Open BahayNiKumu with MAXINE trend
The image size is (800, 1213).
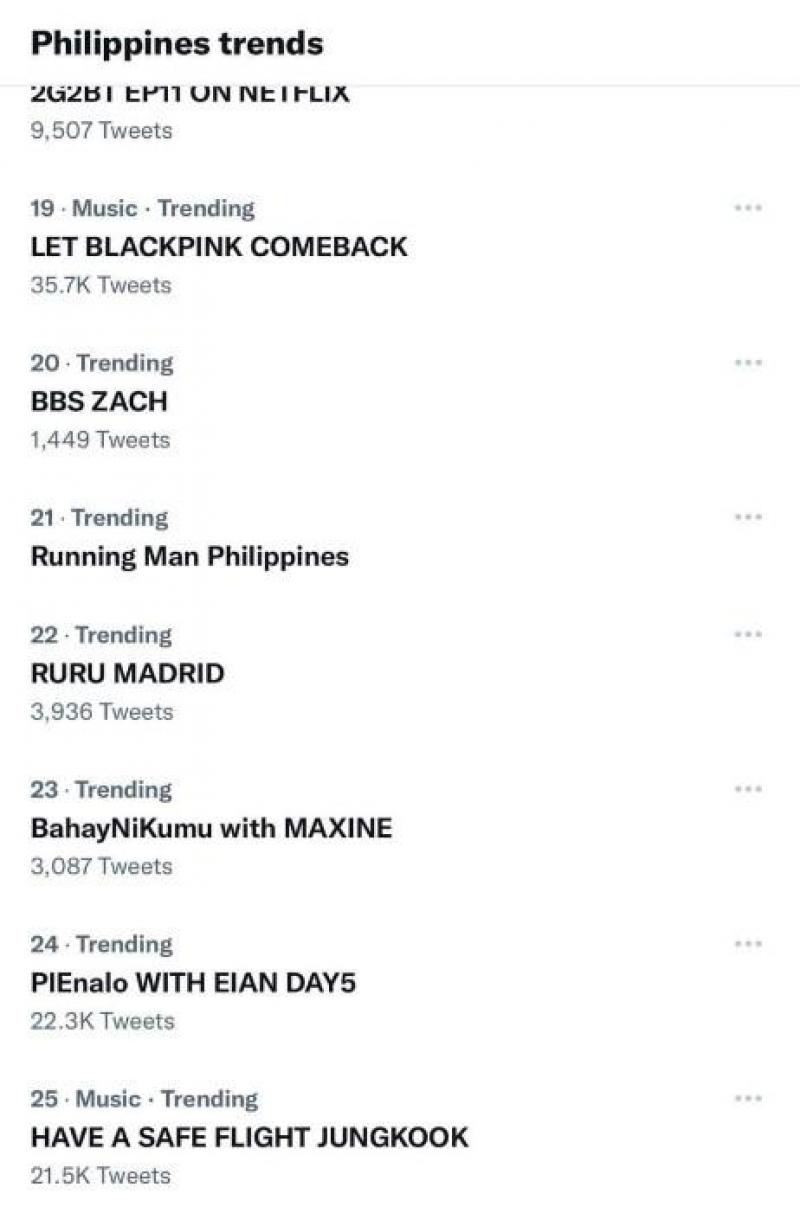click(x=211, y=828)
